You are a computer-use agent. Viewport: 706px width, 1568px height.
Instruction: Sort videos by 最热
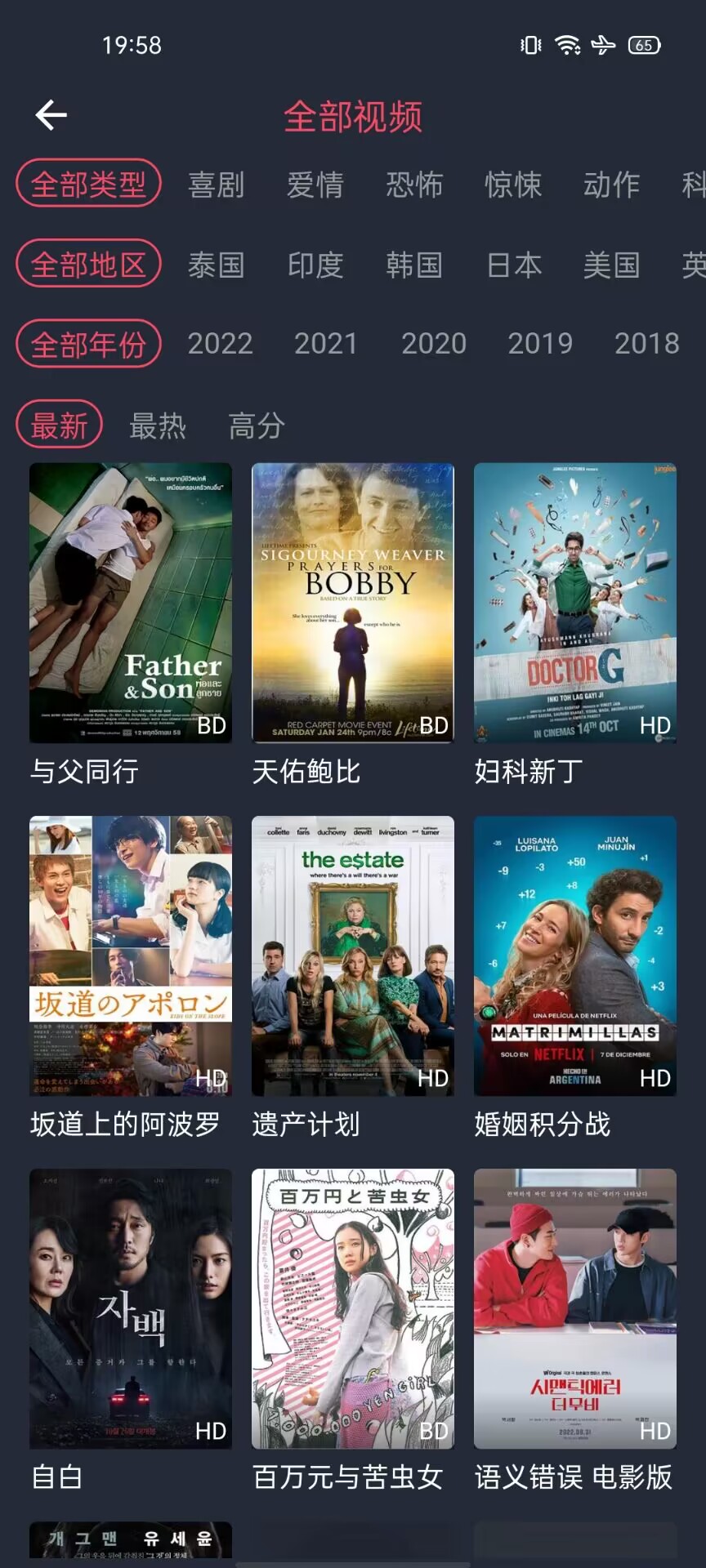[158, 425]
